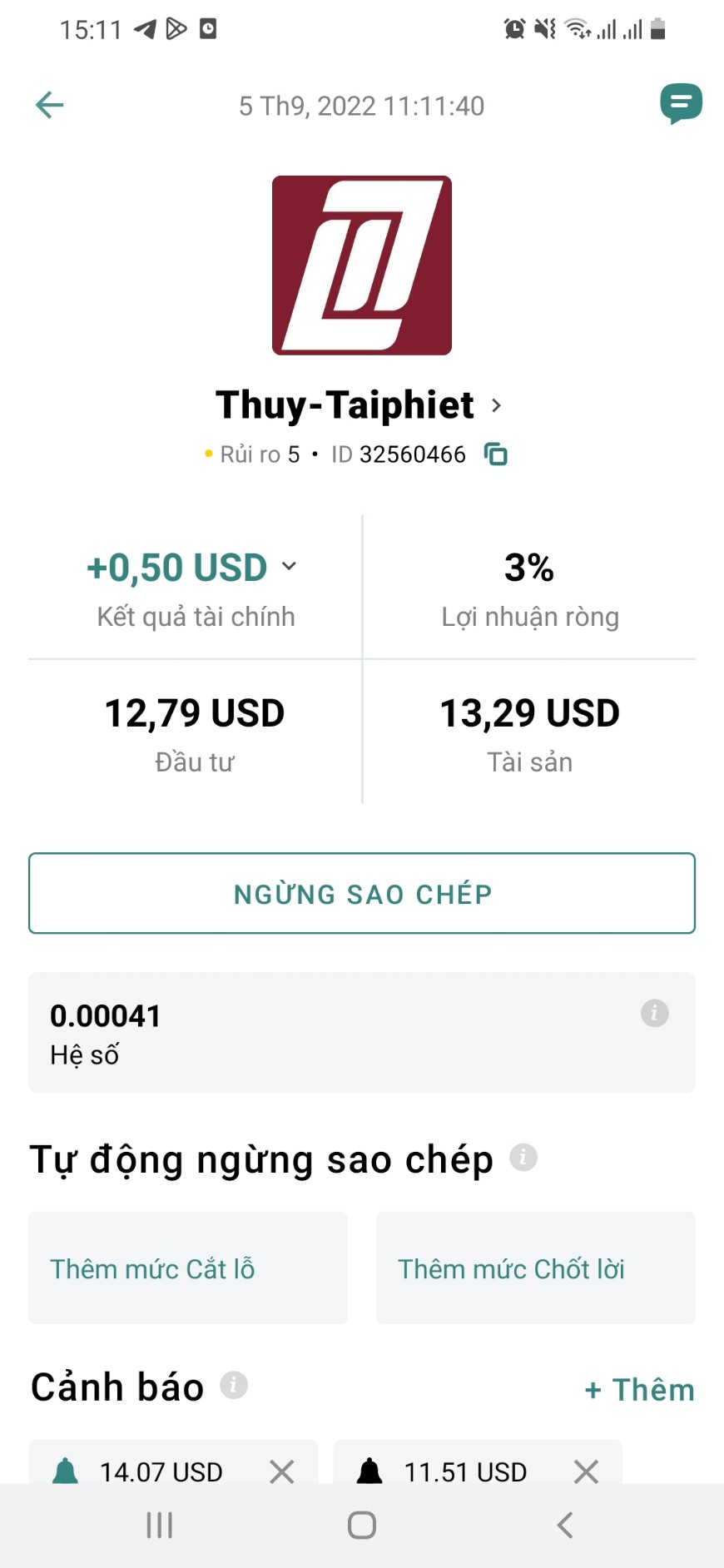The height and width of the screenshot is (1568, 724).
Task: Tap NGỪNG SAO CHÉP button
Action: (x=362, y=893)
